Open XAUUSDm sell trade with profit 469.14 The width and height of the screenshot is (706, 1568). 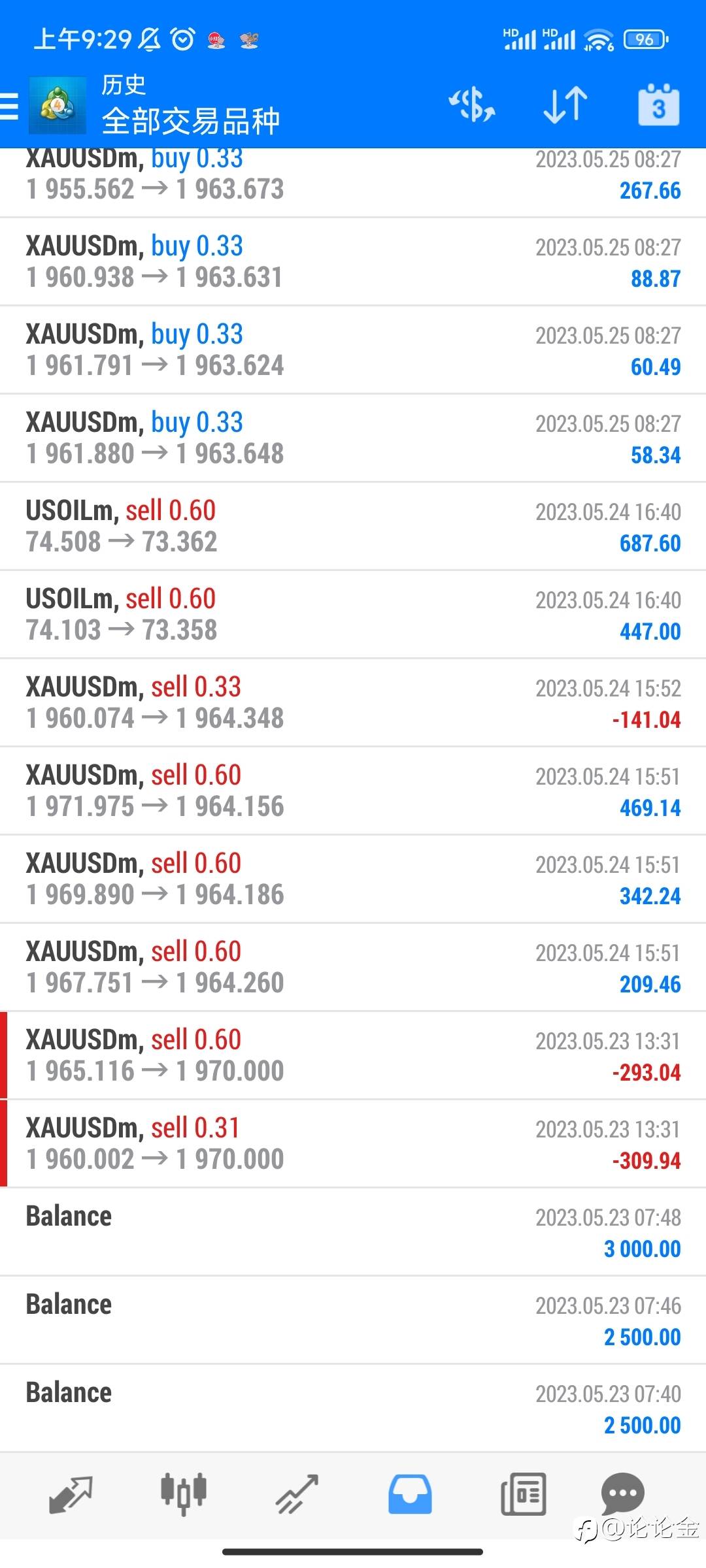(x=353, y=791)
